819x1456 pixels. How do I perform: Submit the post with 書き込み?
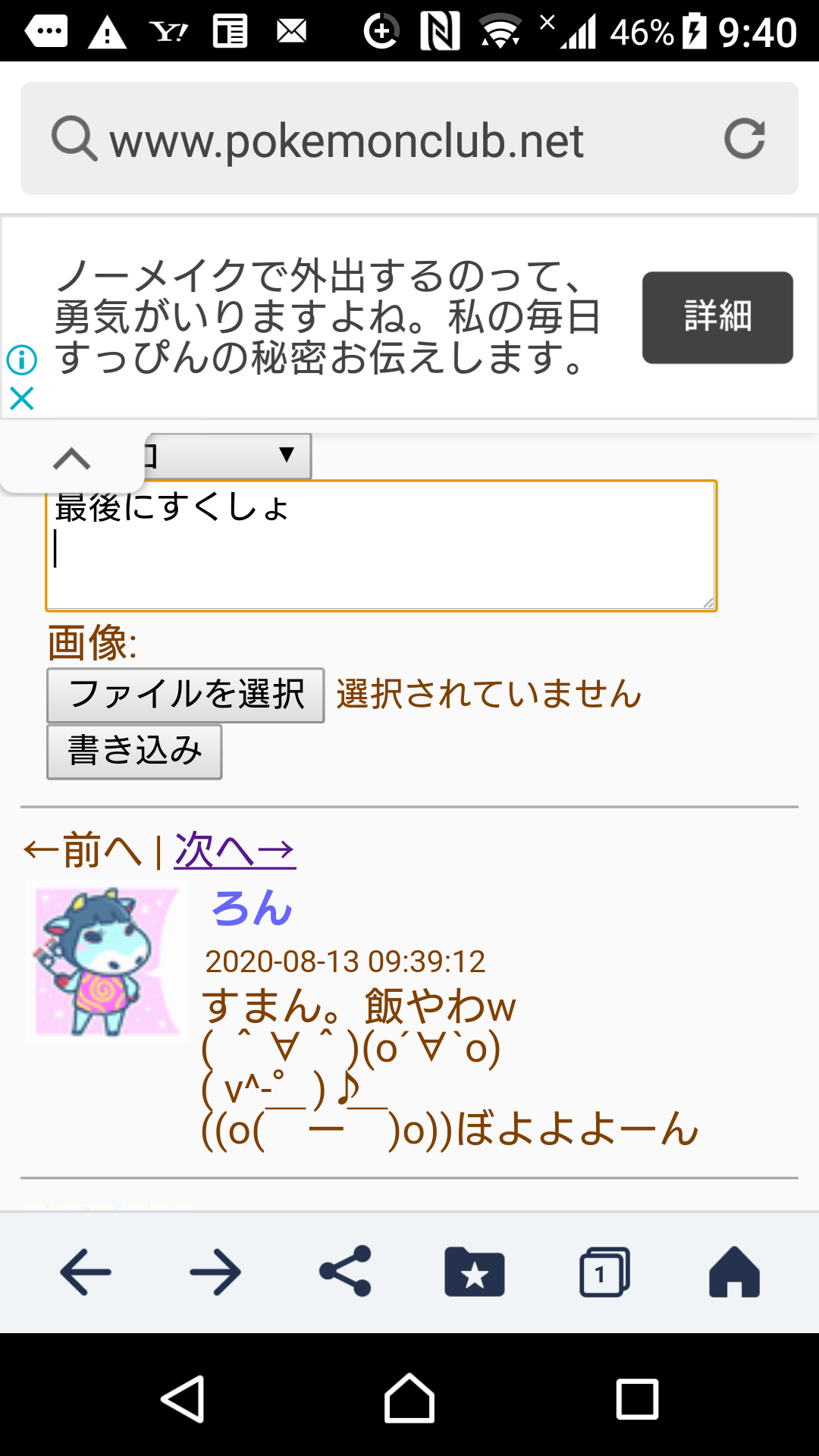[x=134, y=752]
